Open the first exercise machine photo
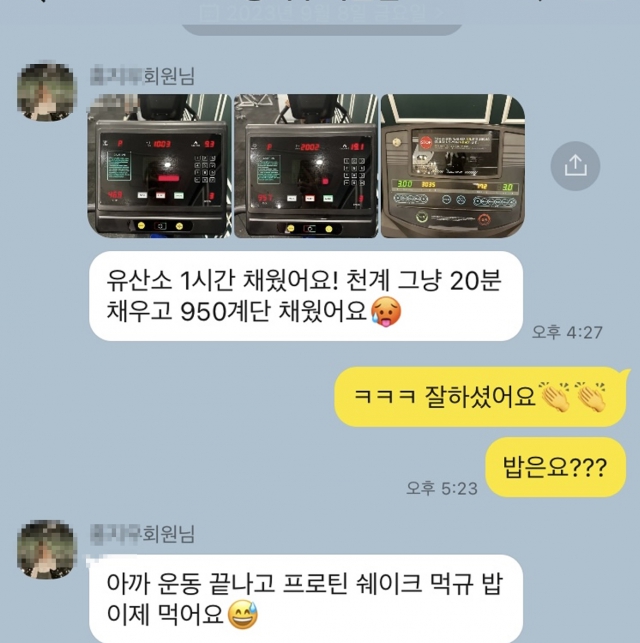The height and width of the screenshot is (643, 640). (158, 166)
